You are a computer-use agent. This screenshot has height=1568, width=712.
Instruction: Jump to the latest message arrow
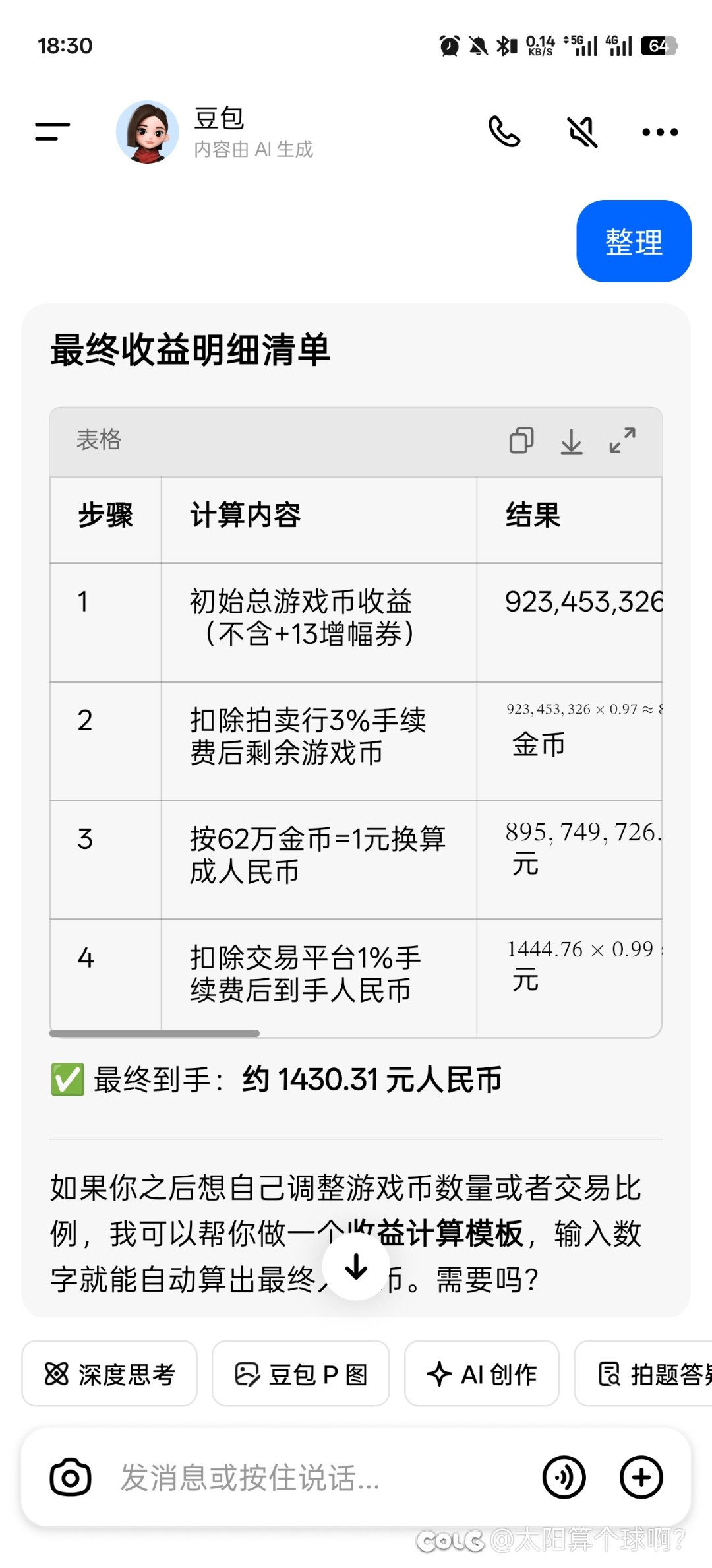(357, 1267)
